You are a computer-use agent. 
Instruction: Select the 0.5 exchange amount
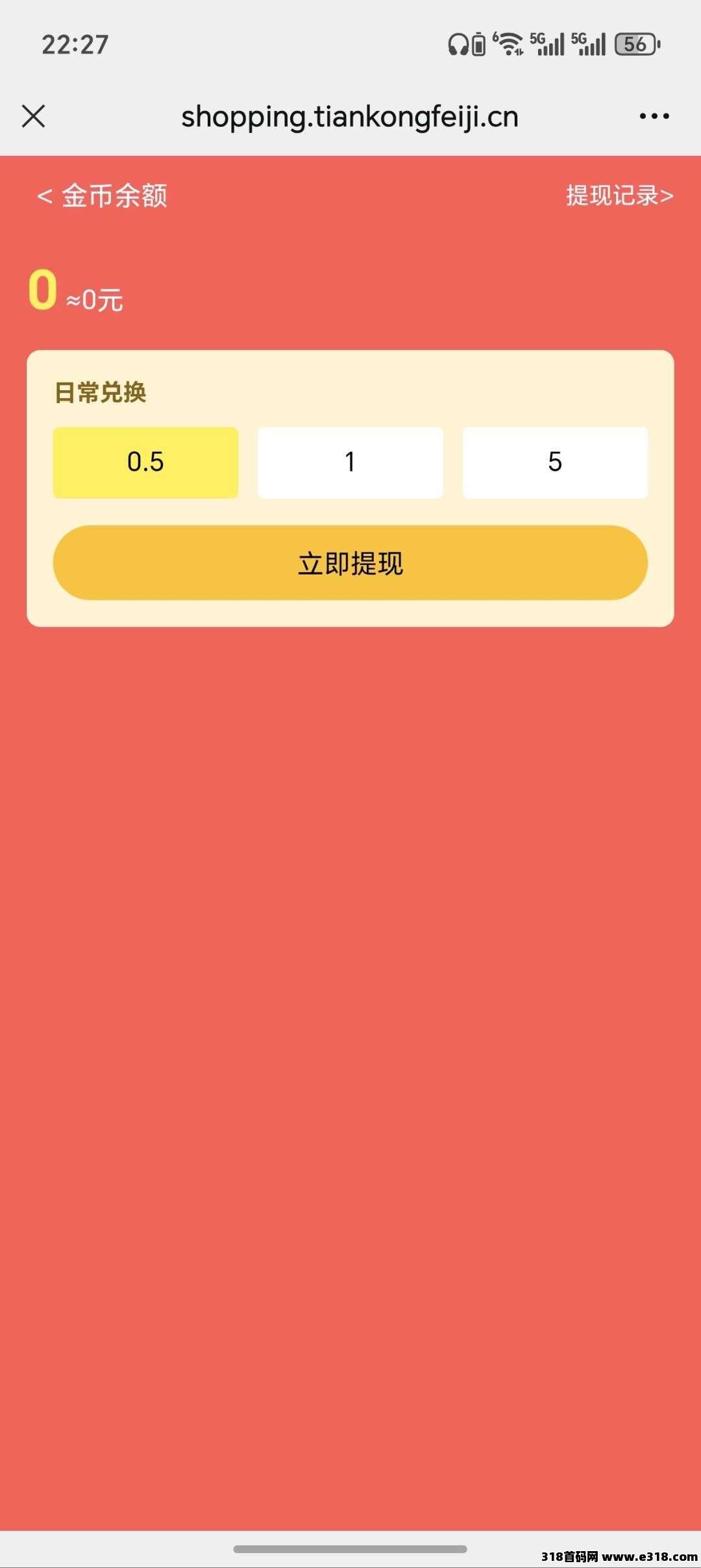[145, 462]
